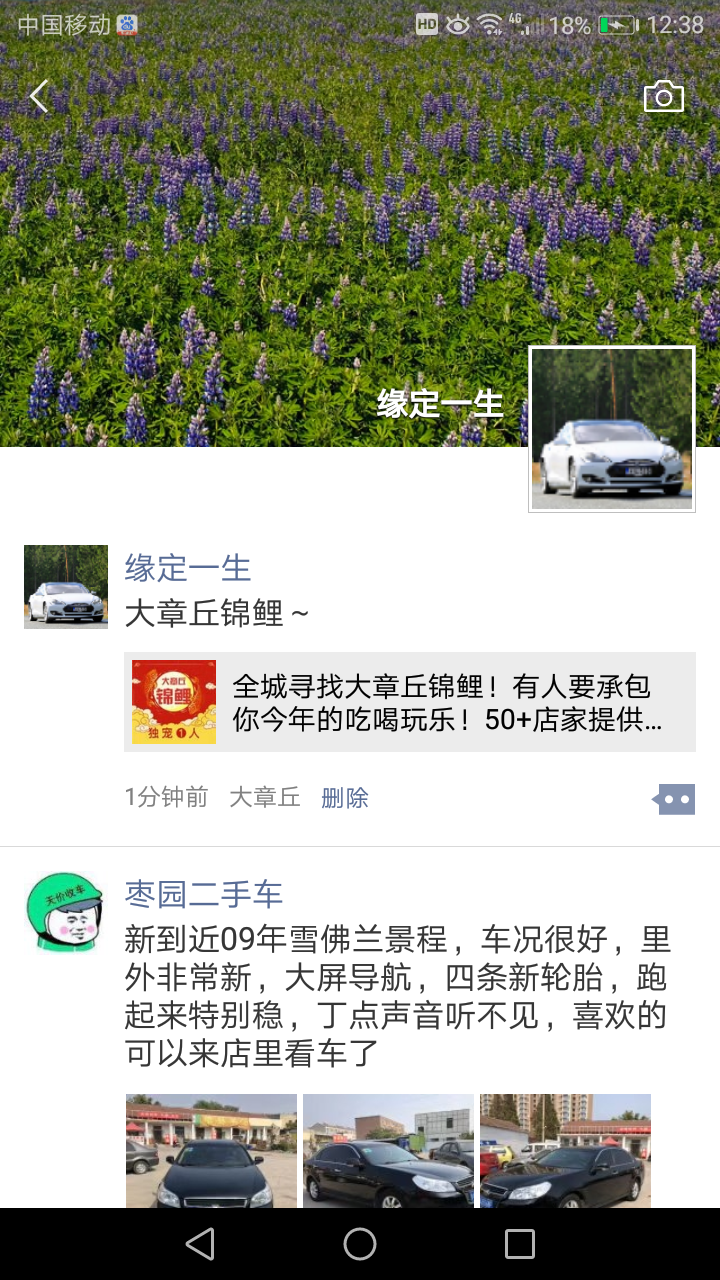Open the camera to post a moment
Image resolution: width=720 pixels, height=1280 pixels.
(664, 97)
